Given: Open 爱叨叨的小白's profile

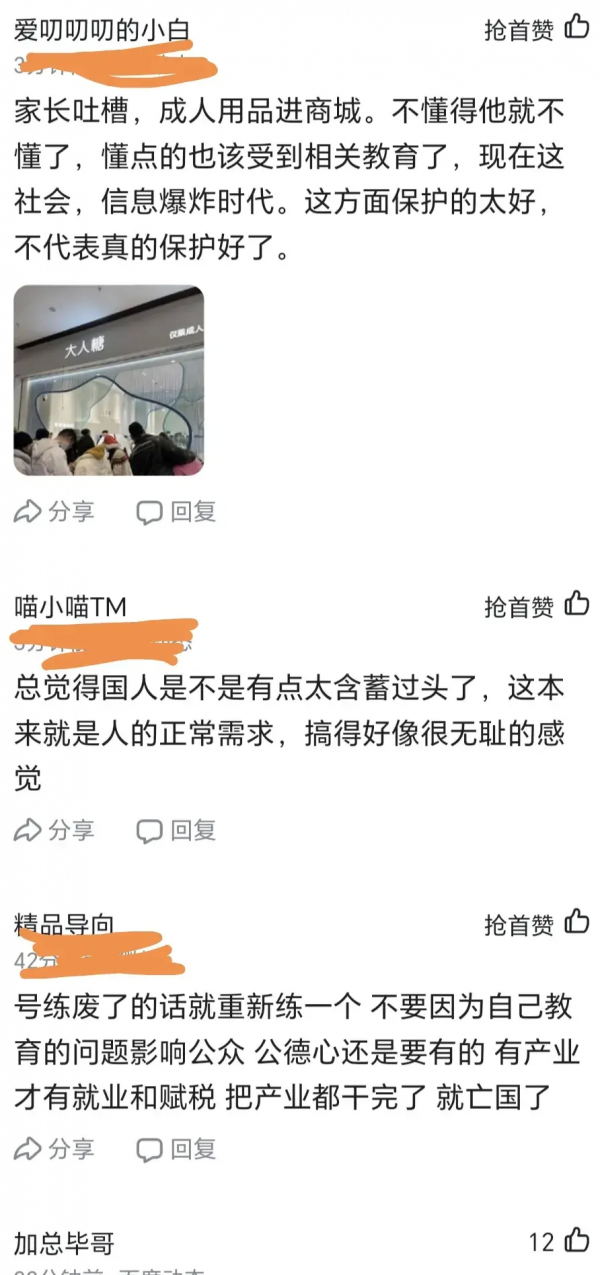Looking at the screenshot, I should click(x=102, y=28).
